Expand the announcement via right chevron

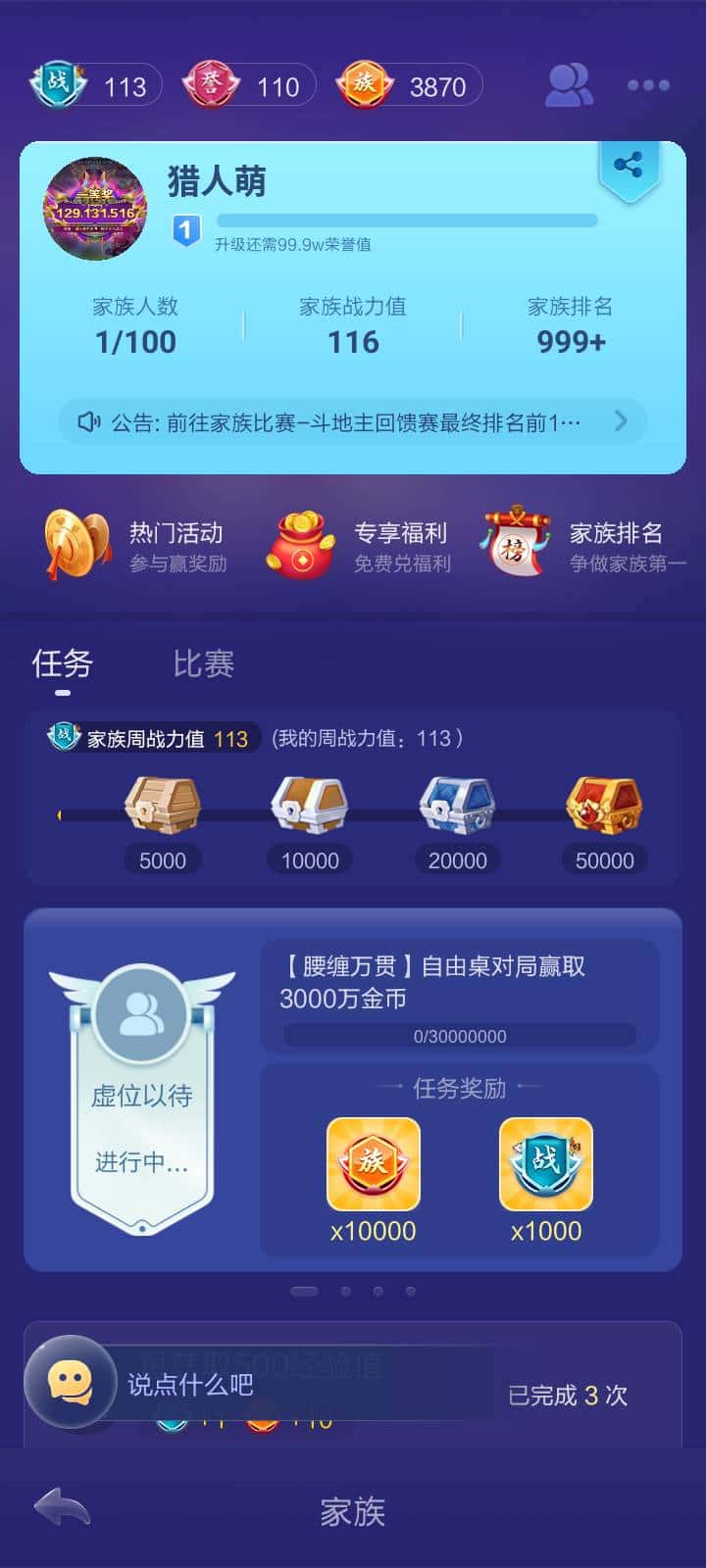tap(620, 421)
